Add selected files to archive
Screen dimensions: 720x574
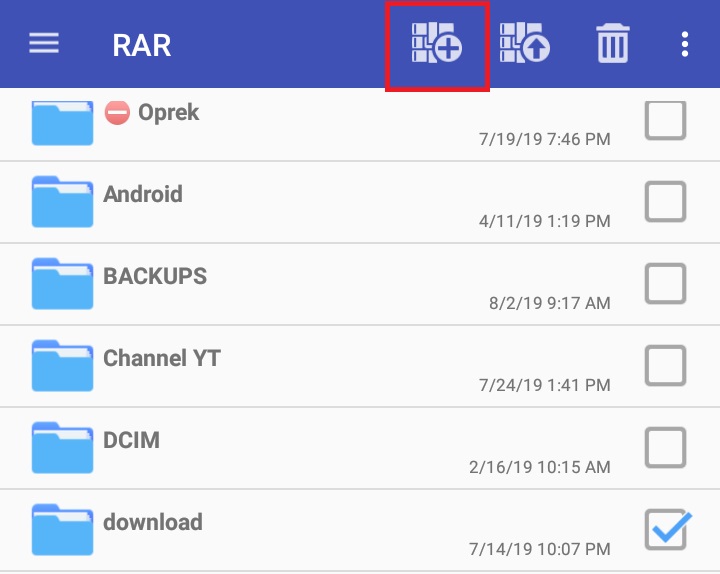437,44
